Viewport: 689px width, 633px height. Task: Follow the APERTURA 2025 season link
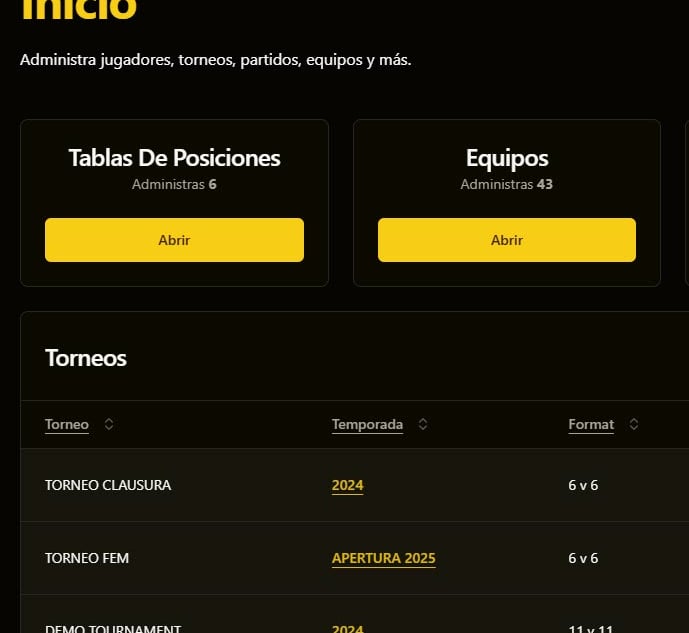[x=383, y=558]
